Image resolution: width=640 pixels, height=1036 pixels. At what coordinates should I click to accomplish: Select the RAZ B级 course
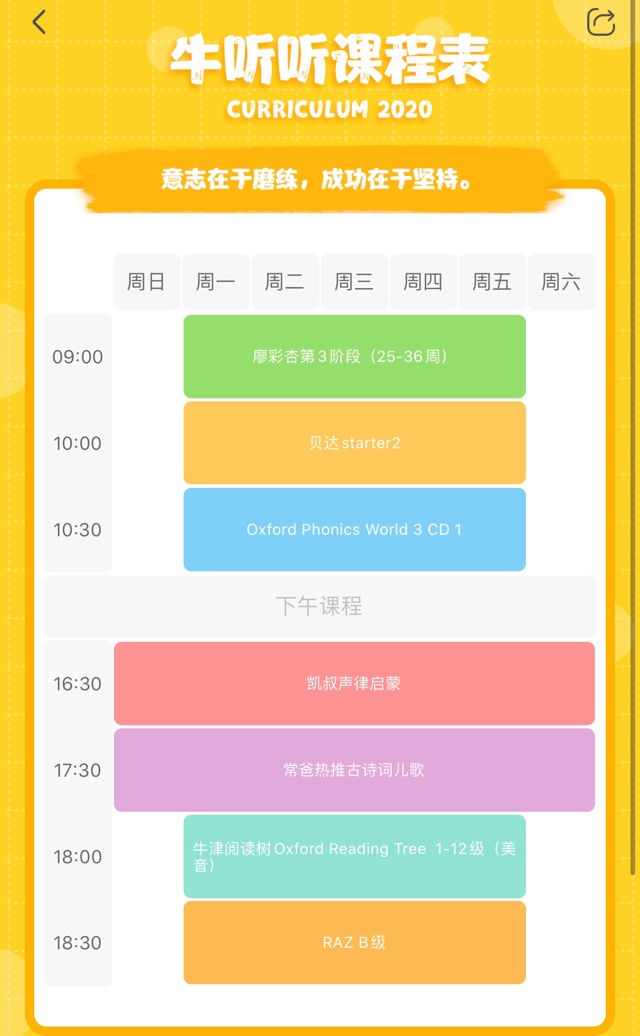coord(354,942)
